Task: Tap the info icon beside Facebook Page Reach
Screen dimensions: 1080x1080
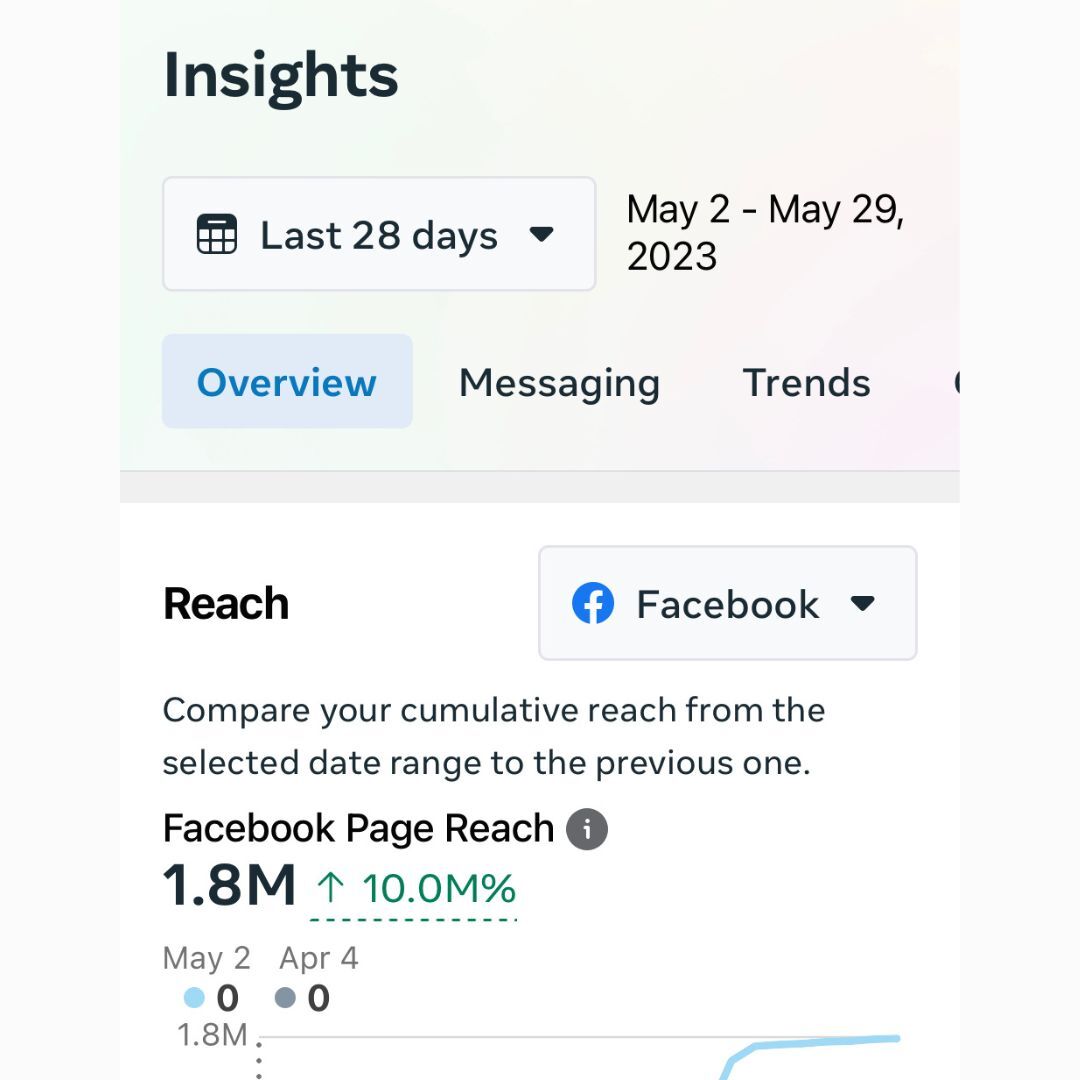Action: (x=587, y=829)
